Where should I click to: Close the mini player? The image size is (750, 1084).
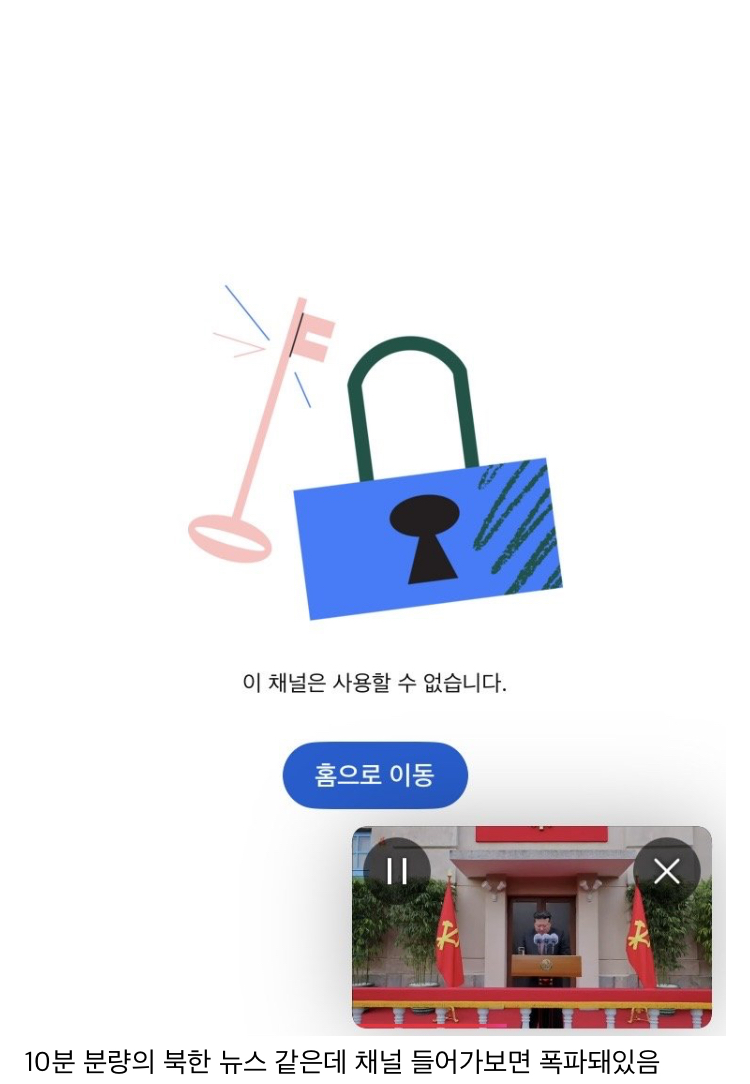tap(667, 871)
